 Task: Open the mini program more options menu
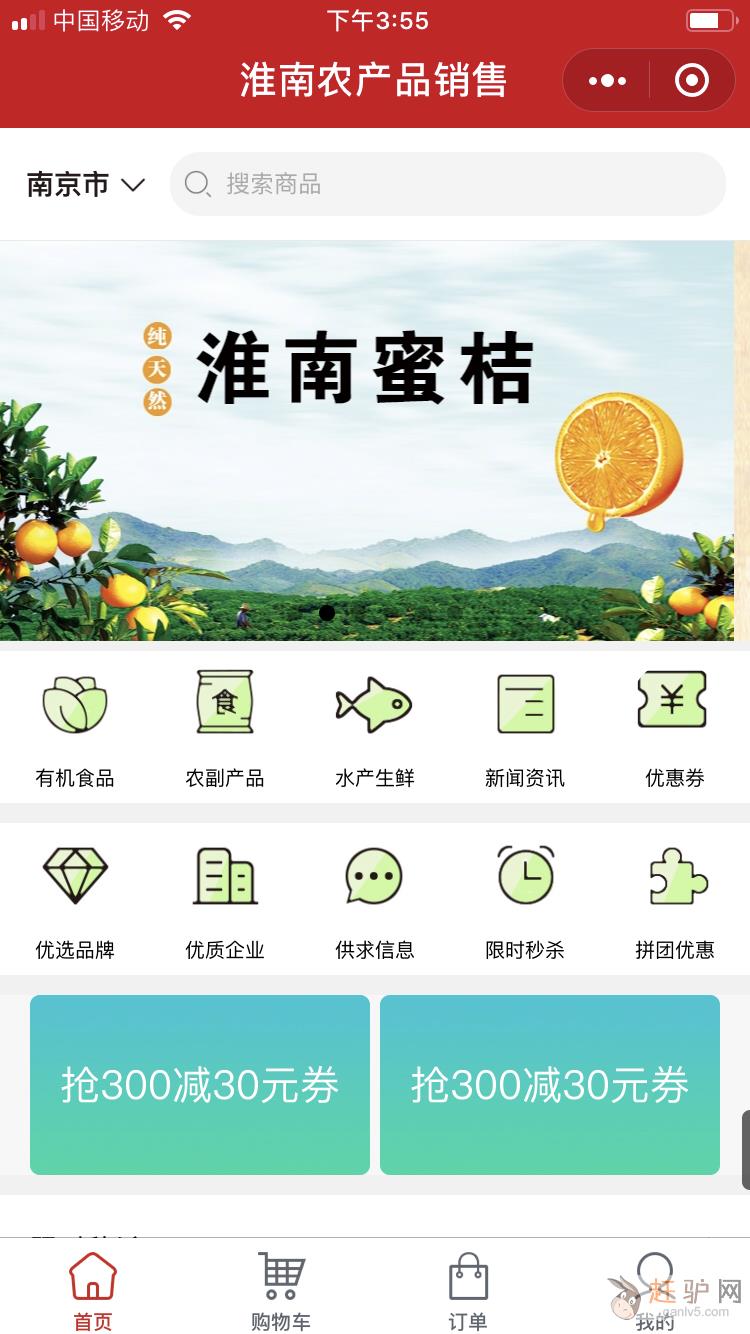pyautogui.click(x=607, y=81)
